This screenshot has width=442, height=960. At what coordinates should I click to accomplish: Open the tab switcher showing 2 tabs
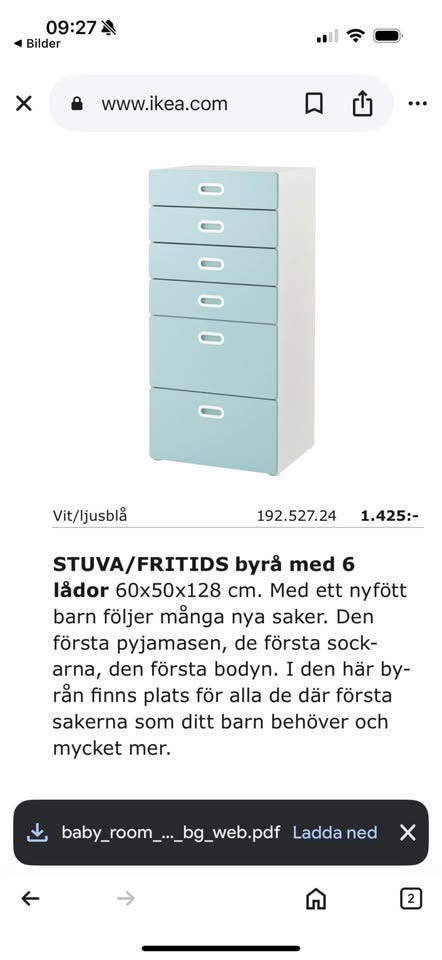click(x=411, y=898)
